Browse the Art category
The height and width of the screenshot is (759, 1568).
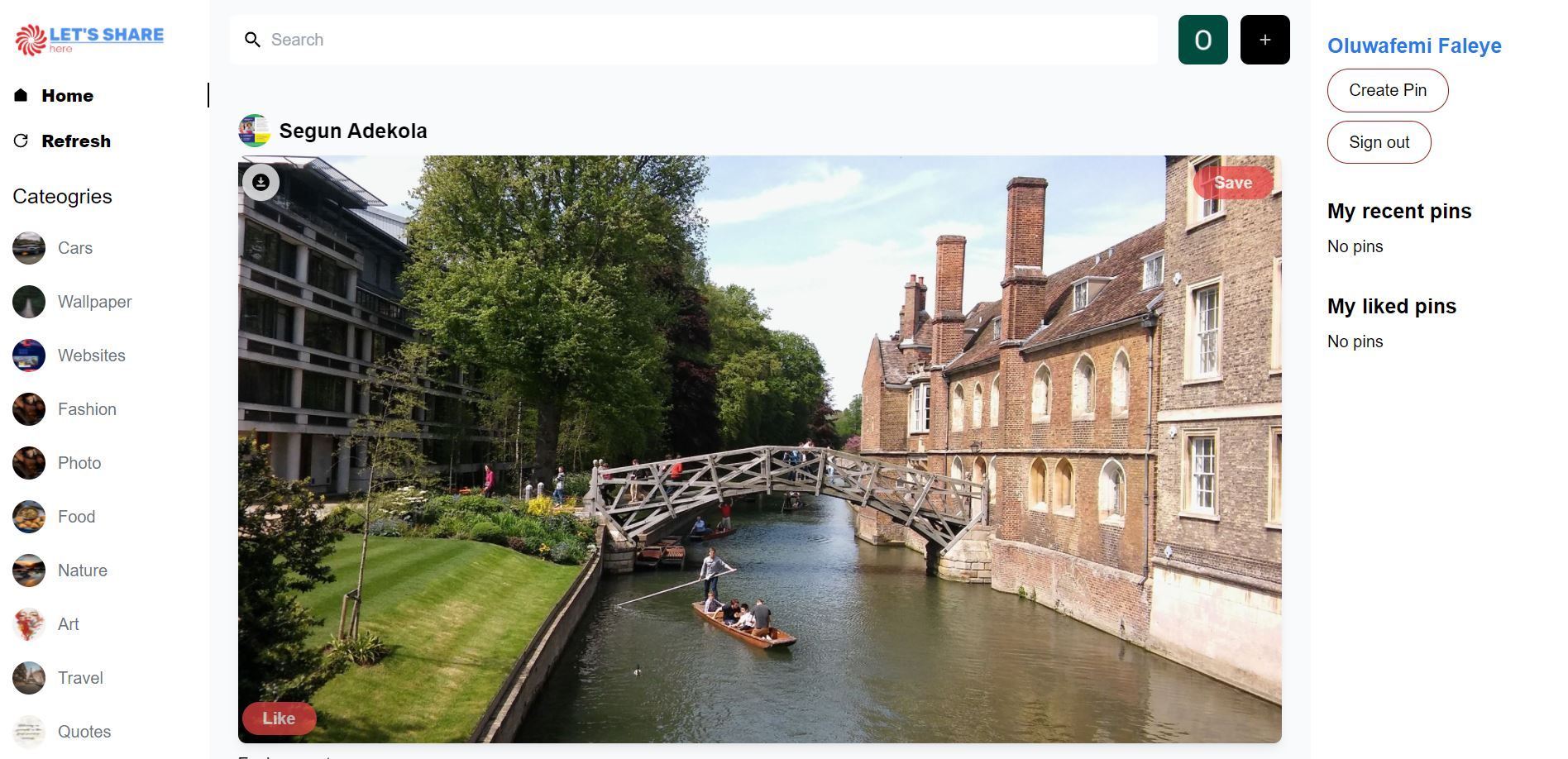pyautogui.click(x=68, y=624)
